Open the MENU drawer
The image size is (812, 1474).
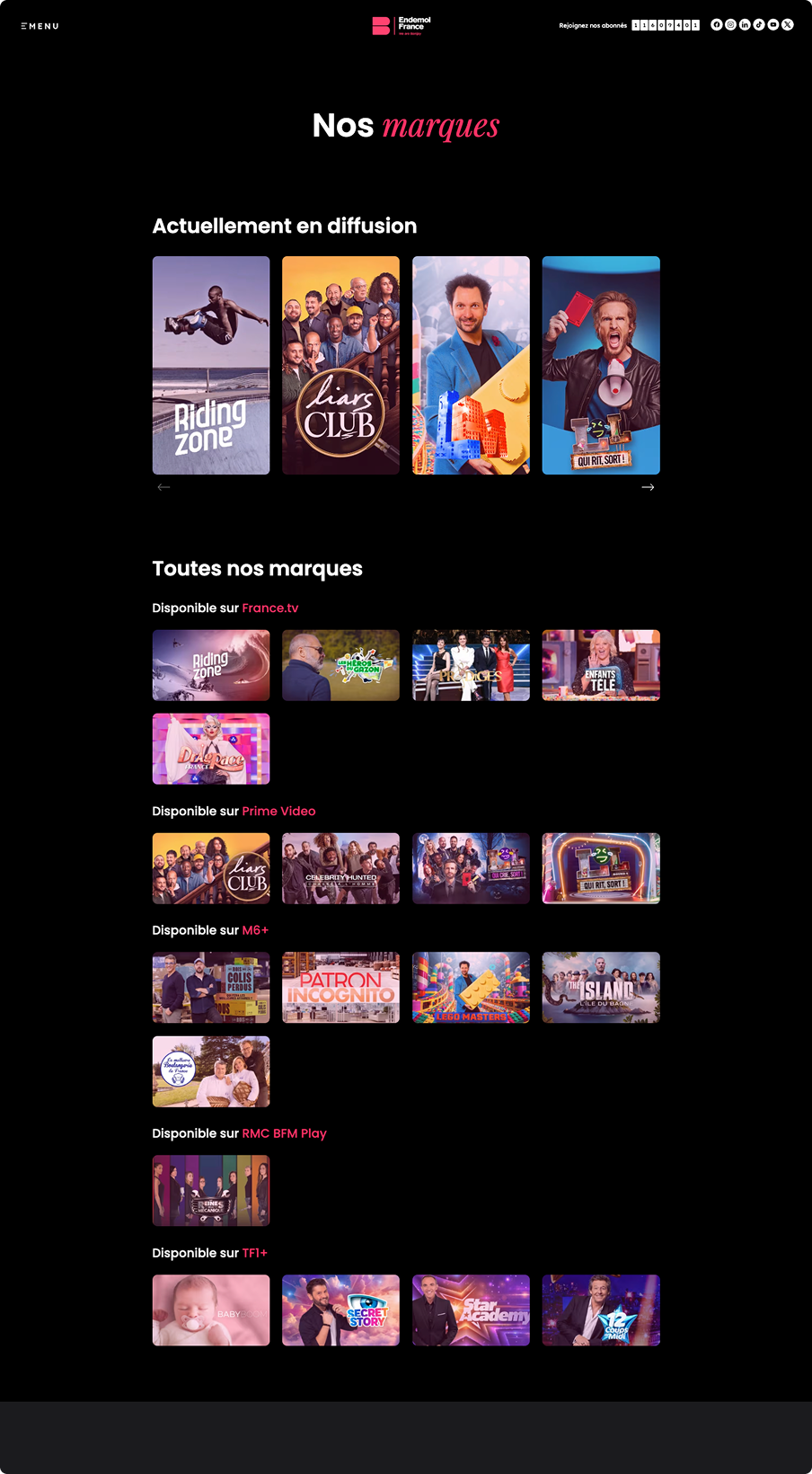pyautogui.click(x=40, y=26)
